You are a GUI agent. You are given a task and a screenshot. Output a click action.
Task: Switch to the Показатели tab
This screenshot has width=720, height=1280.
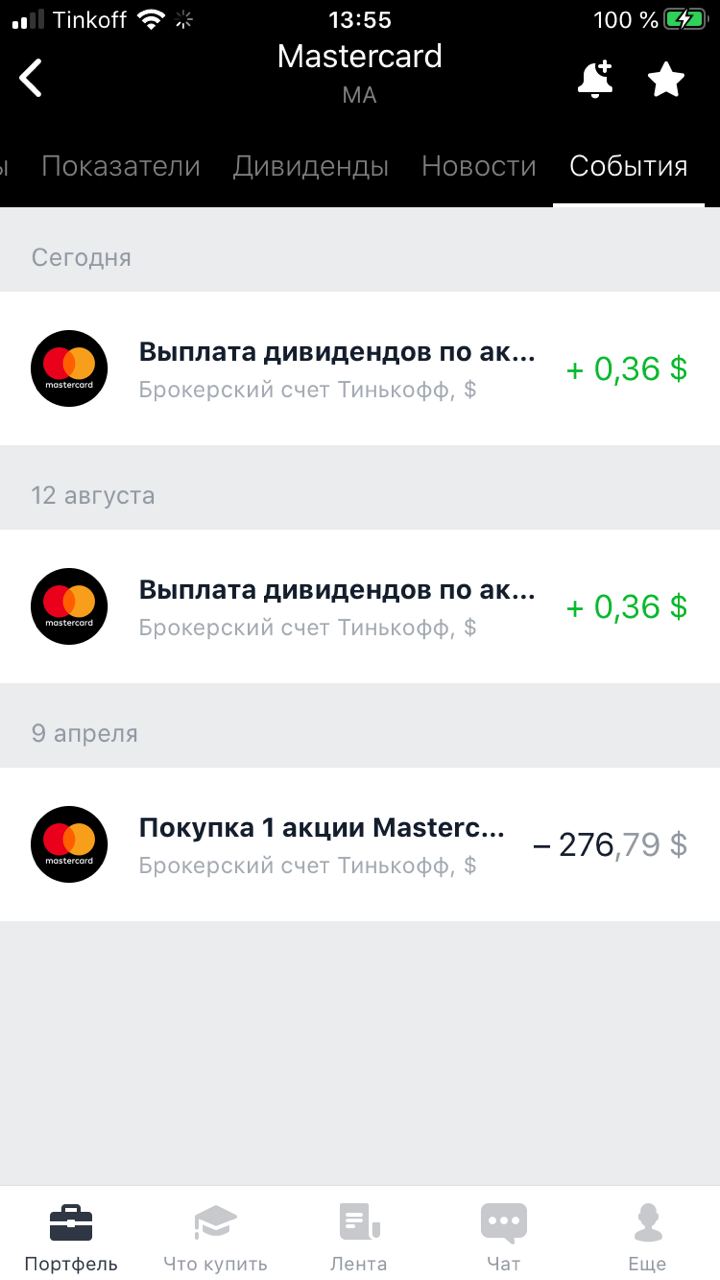click(121, 166)
